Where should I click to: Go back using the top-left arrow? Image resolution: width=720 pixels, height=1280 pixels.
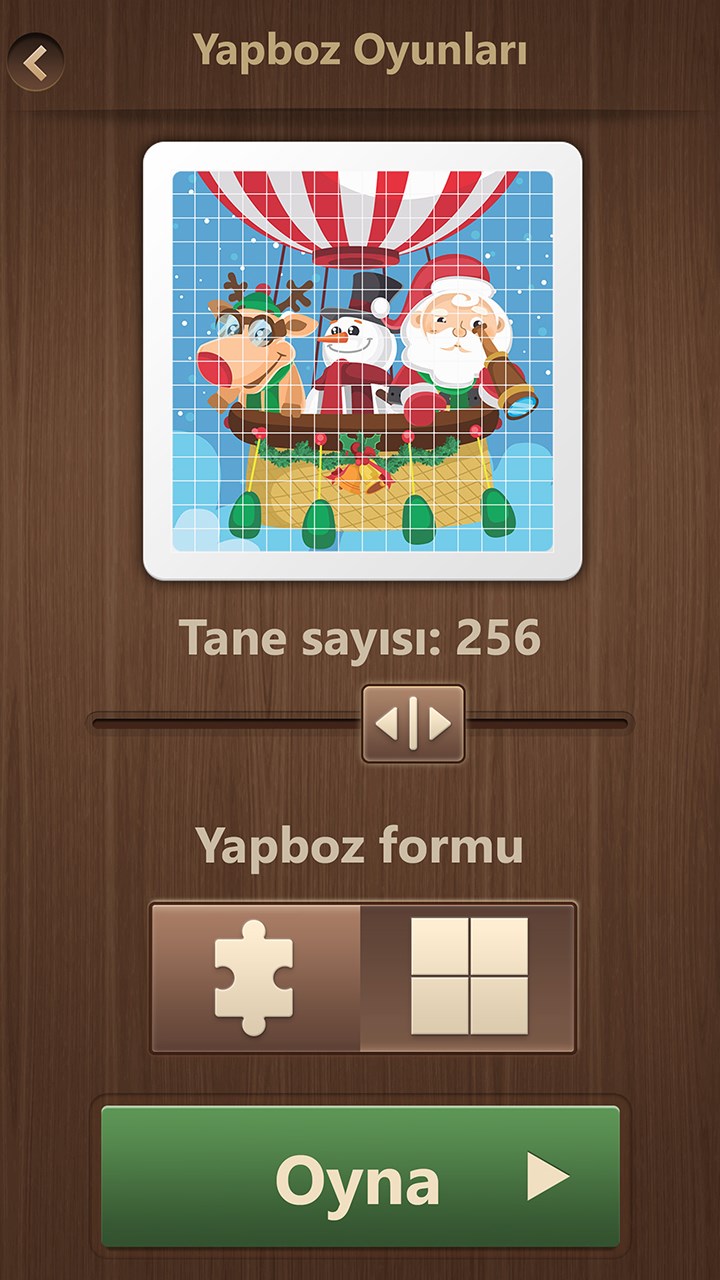coord(36,63)
